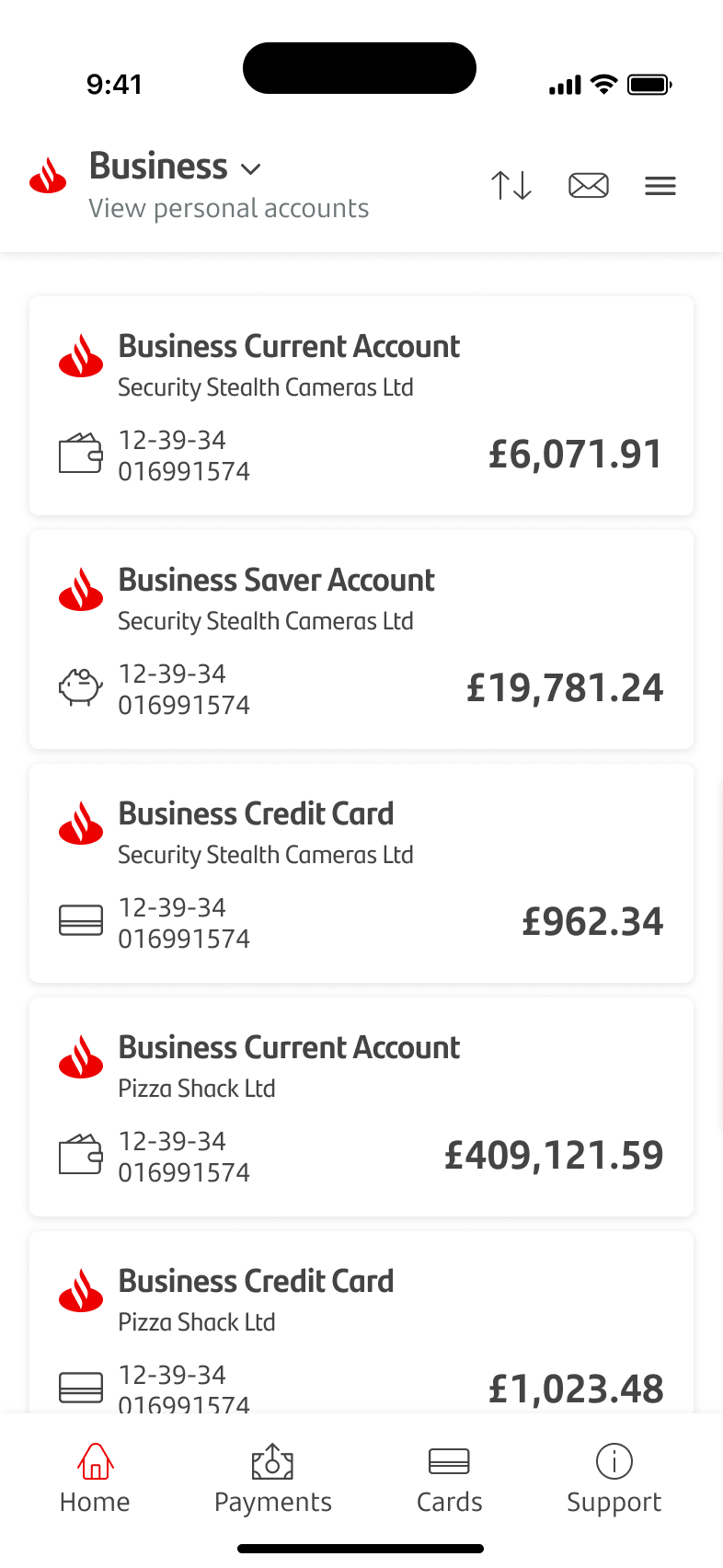Viewport: 723px width, 1568px height.
Task: Switch to the Payments tab
Action: (273, 1479)
